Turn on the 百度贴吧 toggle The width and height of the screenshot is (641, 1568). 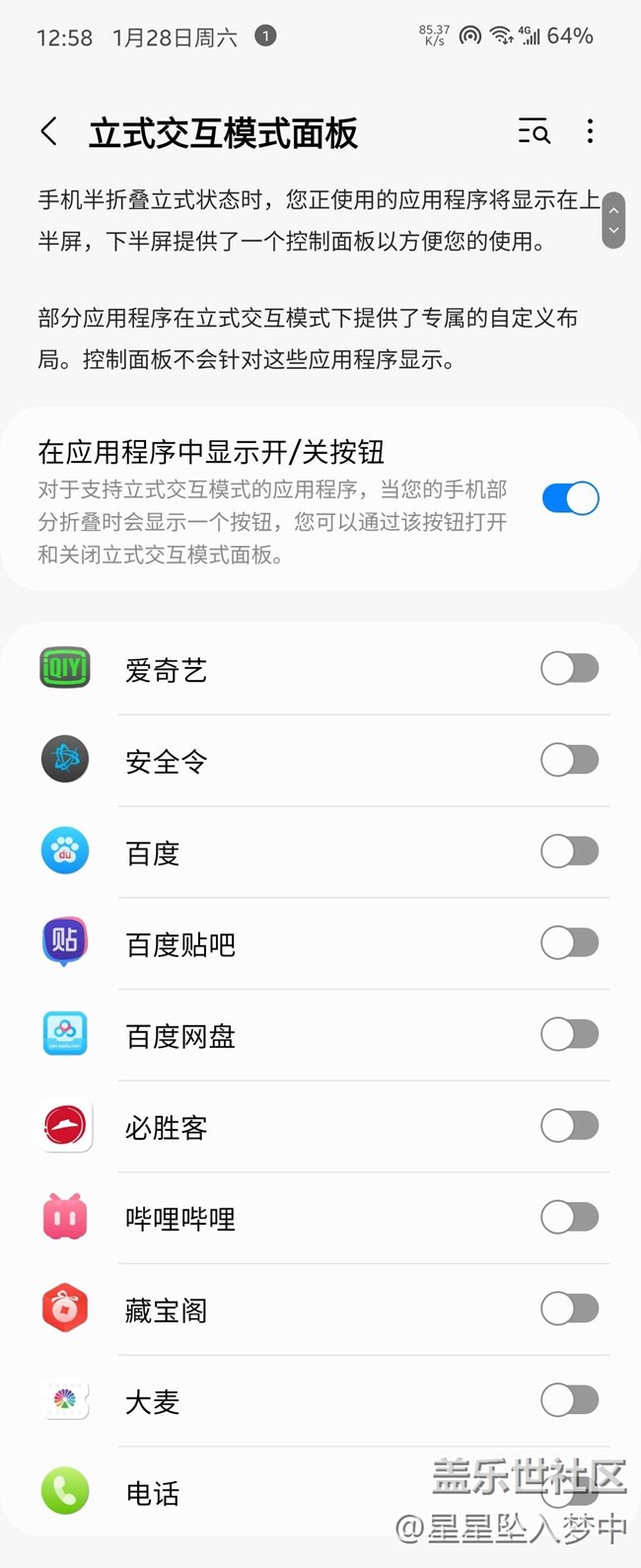coord(570,943)
